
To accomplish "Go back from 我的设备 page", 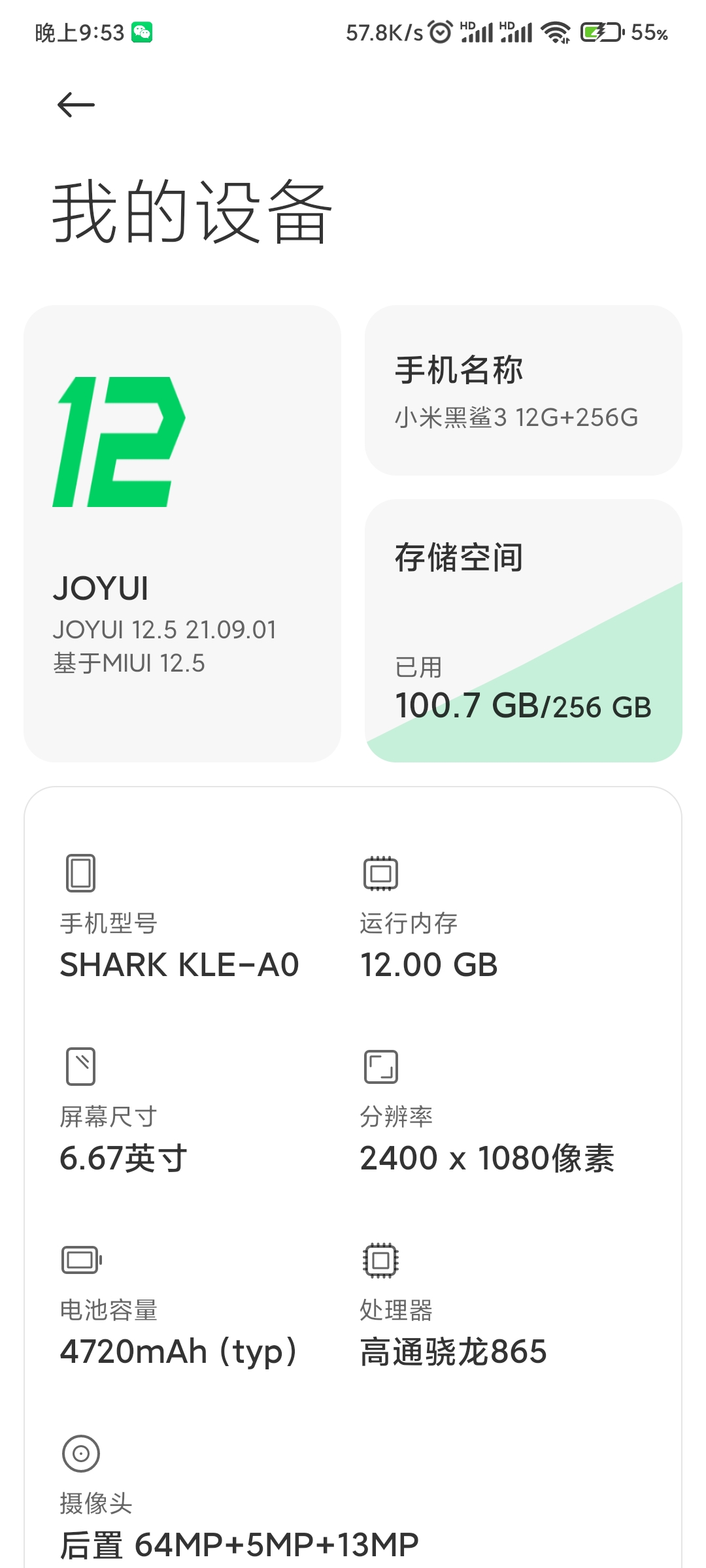I will click(76, 105).
